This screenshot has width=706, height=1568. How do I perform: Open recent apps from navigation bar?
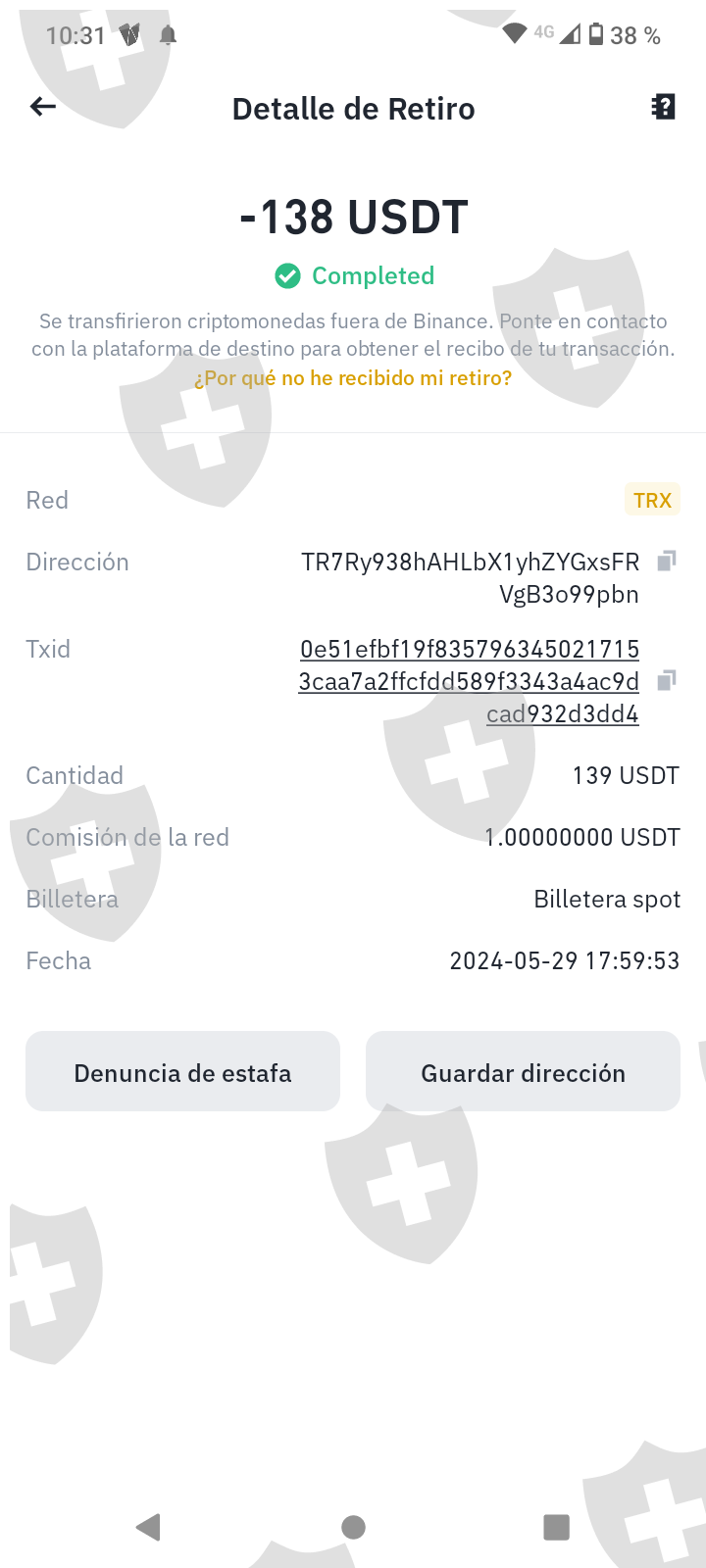pos(556,1527)
